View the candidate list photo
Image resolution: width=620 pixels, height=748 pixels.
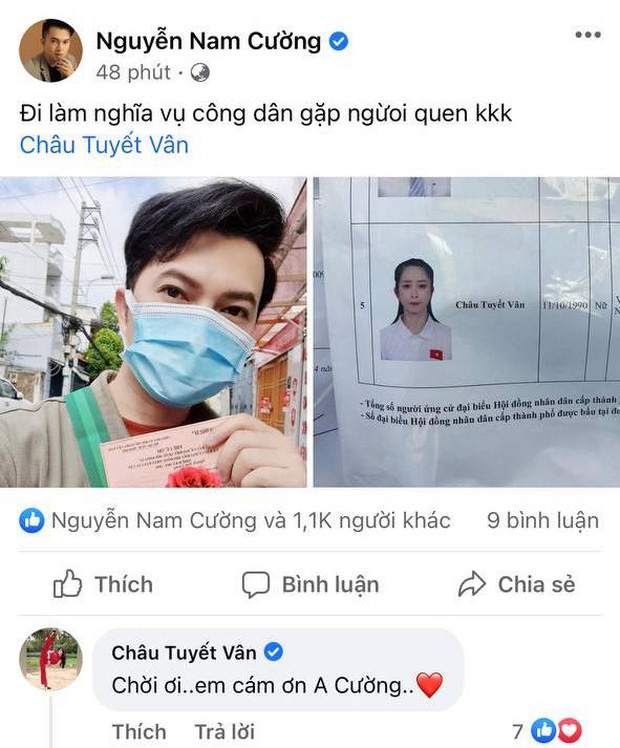tap(466, 333)
